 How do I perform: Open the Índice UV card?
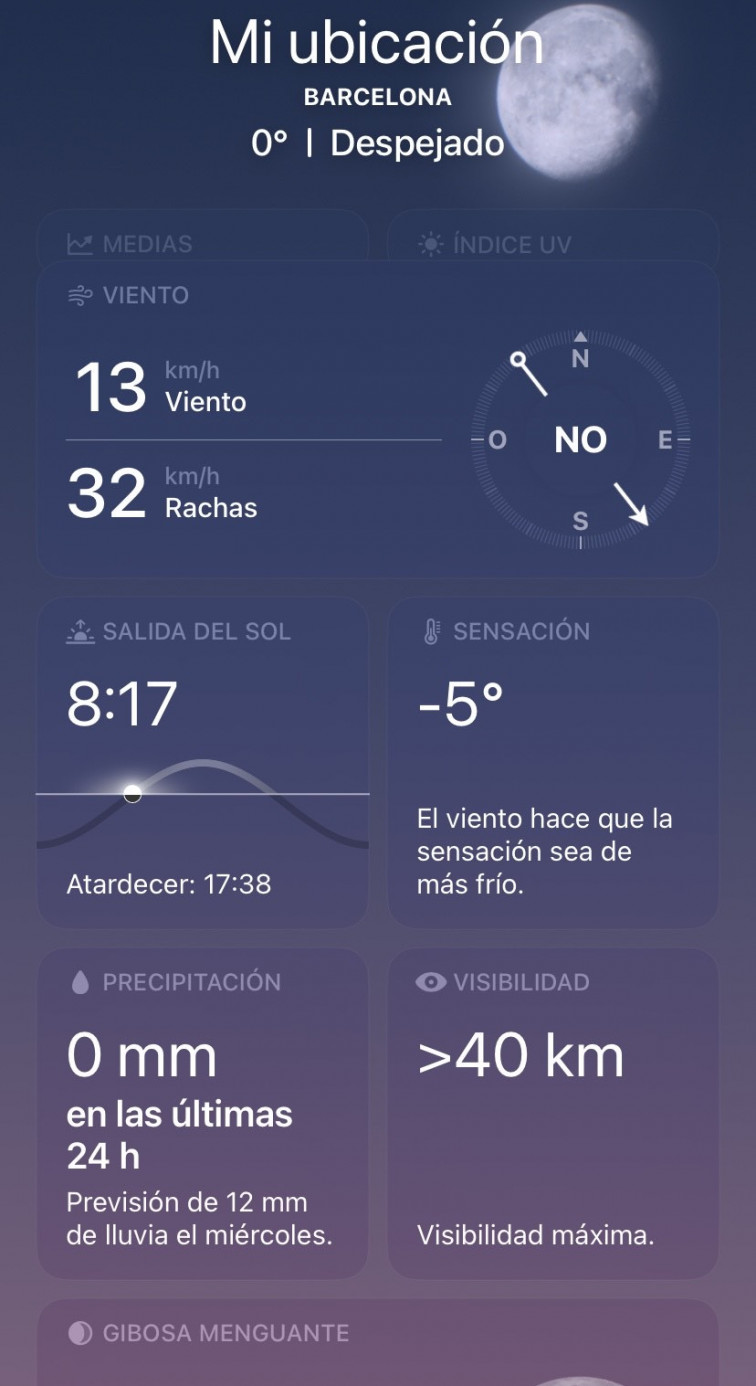555,241
